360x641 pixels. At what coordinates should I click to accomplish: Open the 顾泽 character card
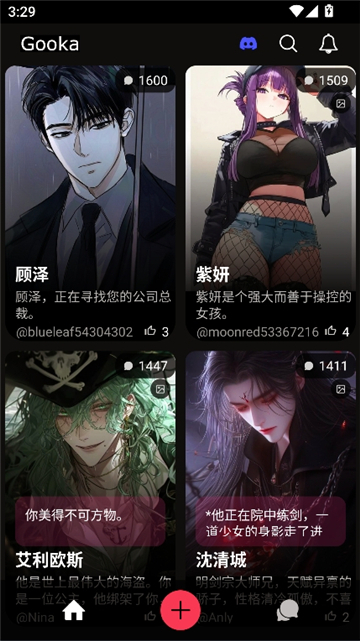pyautogui.click(x=90, y=202)
